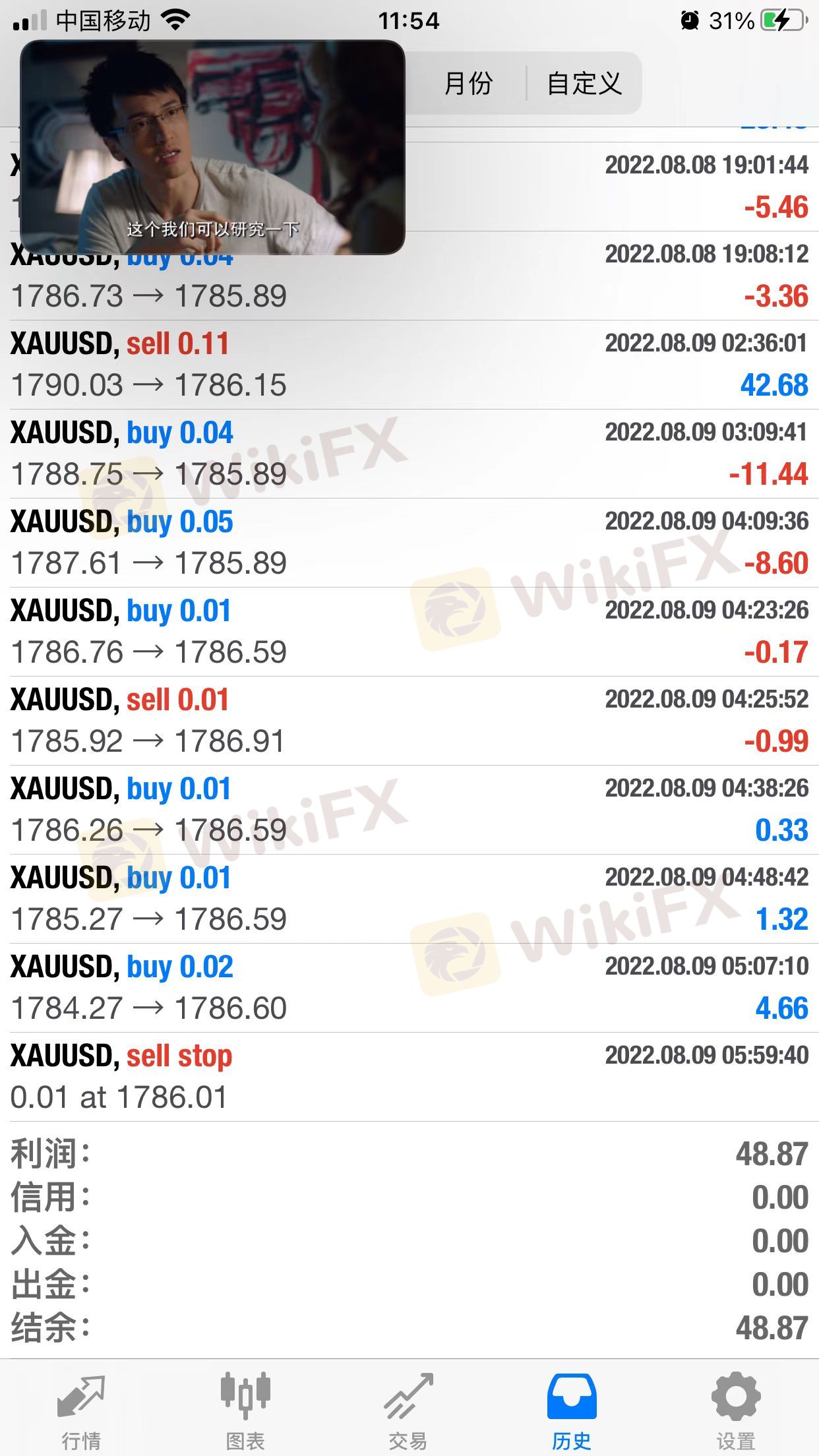Screen dimensions: 819x1456
Task: Expand the buy 0.05 trade entry
Action: point(409,543)
